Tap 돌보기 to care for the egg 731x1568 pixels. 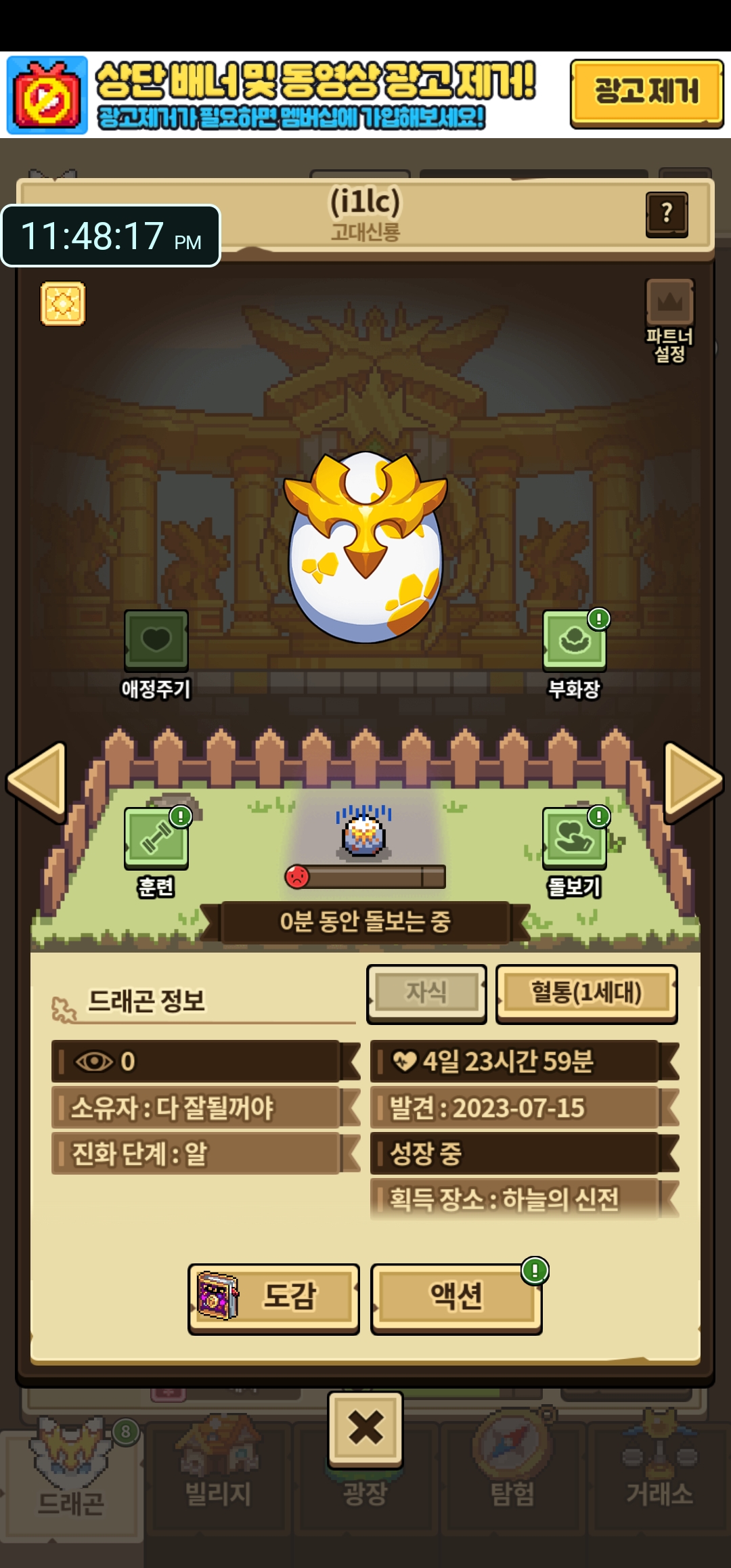tap(574, 840)
